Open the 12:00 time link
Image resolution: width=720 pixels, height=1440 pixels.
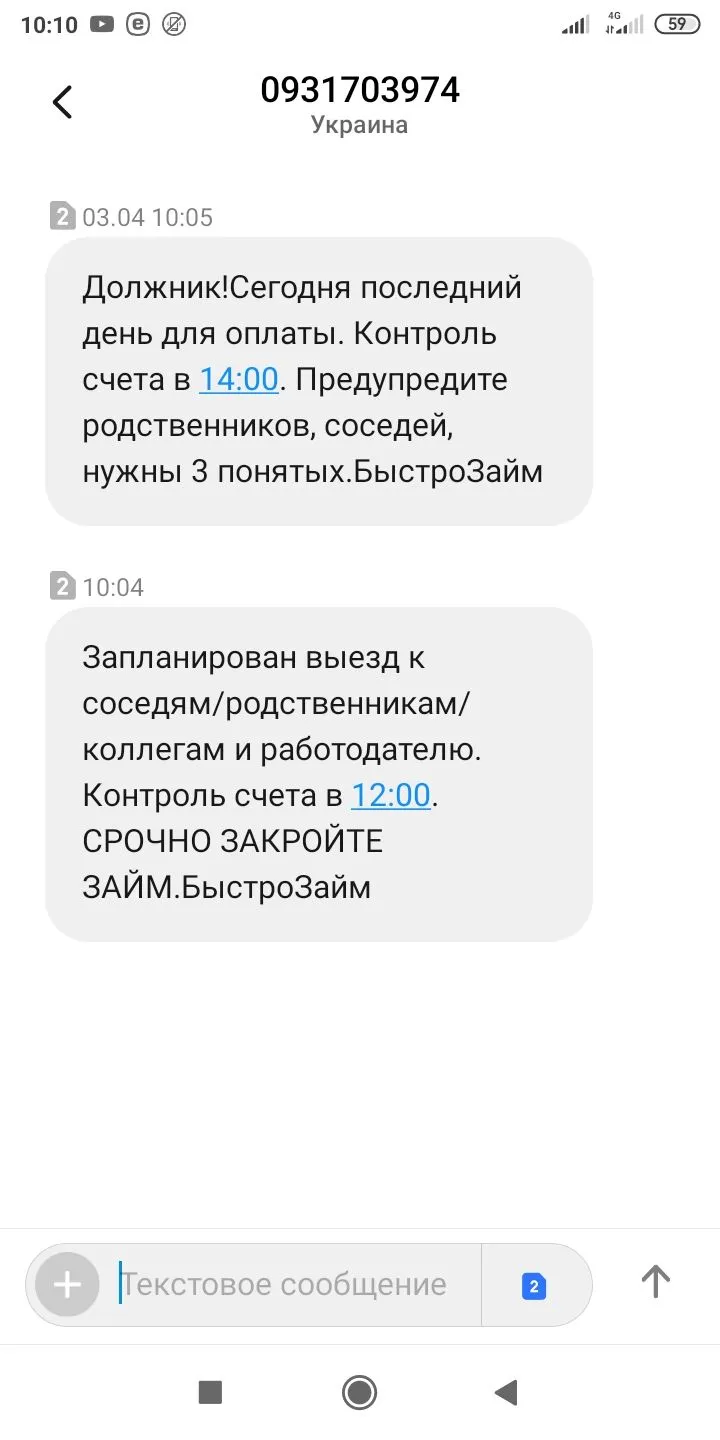(390, 795)
